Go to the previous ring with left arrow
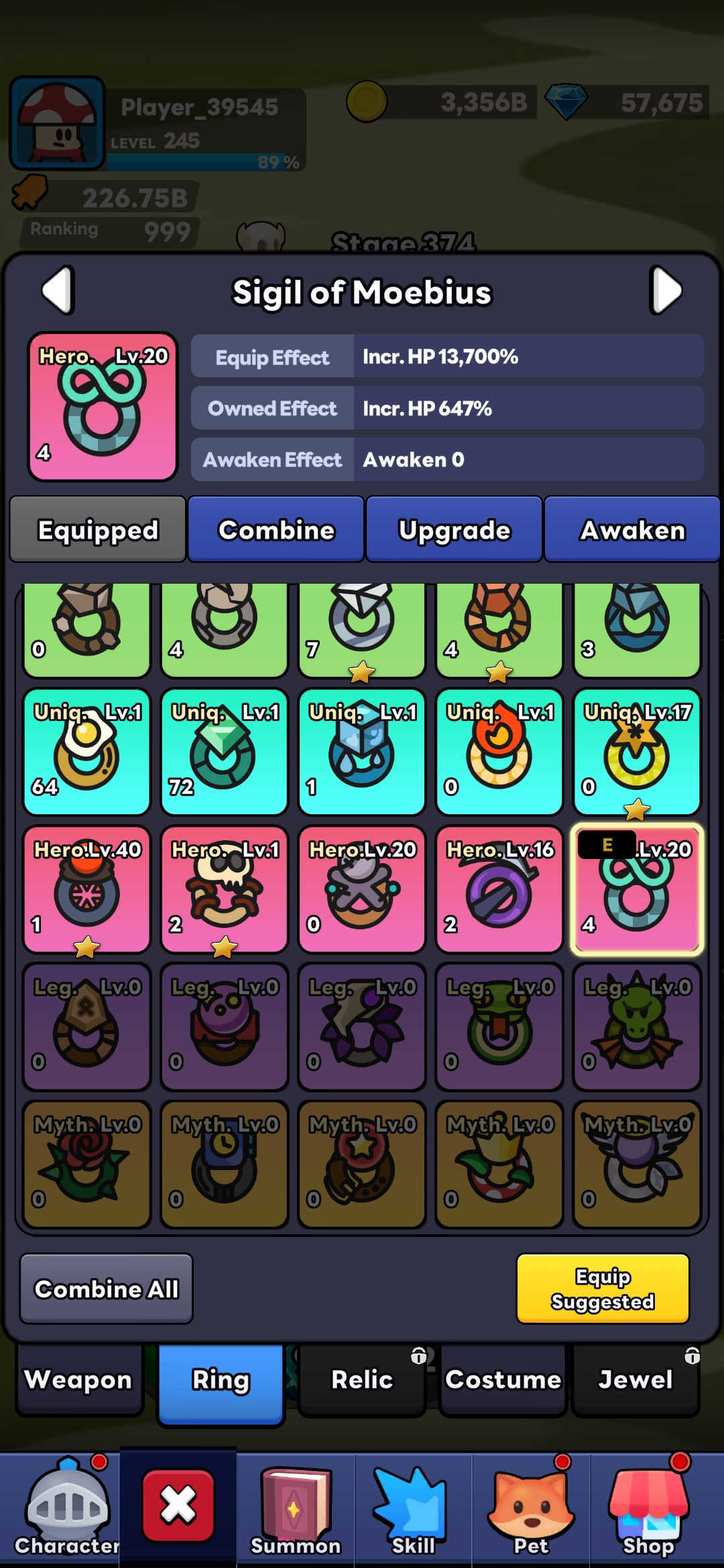The width and height of the screenshot is (724, 1568). pyautogui.click(x=58, y=290)
